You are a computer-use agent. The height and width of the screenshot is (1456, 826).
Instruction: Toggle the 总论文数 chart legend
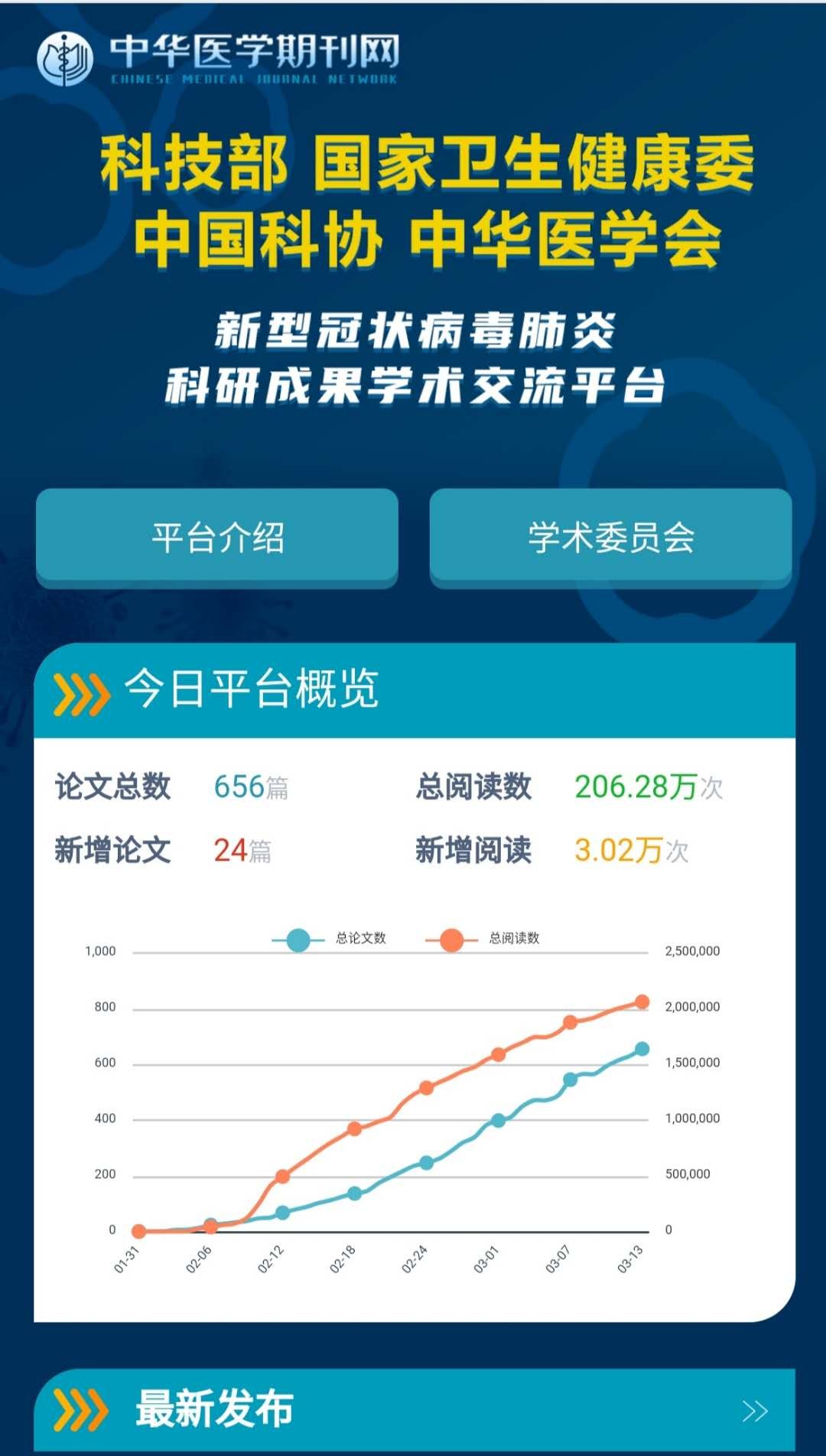(x=330, y=939)
